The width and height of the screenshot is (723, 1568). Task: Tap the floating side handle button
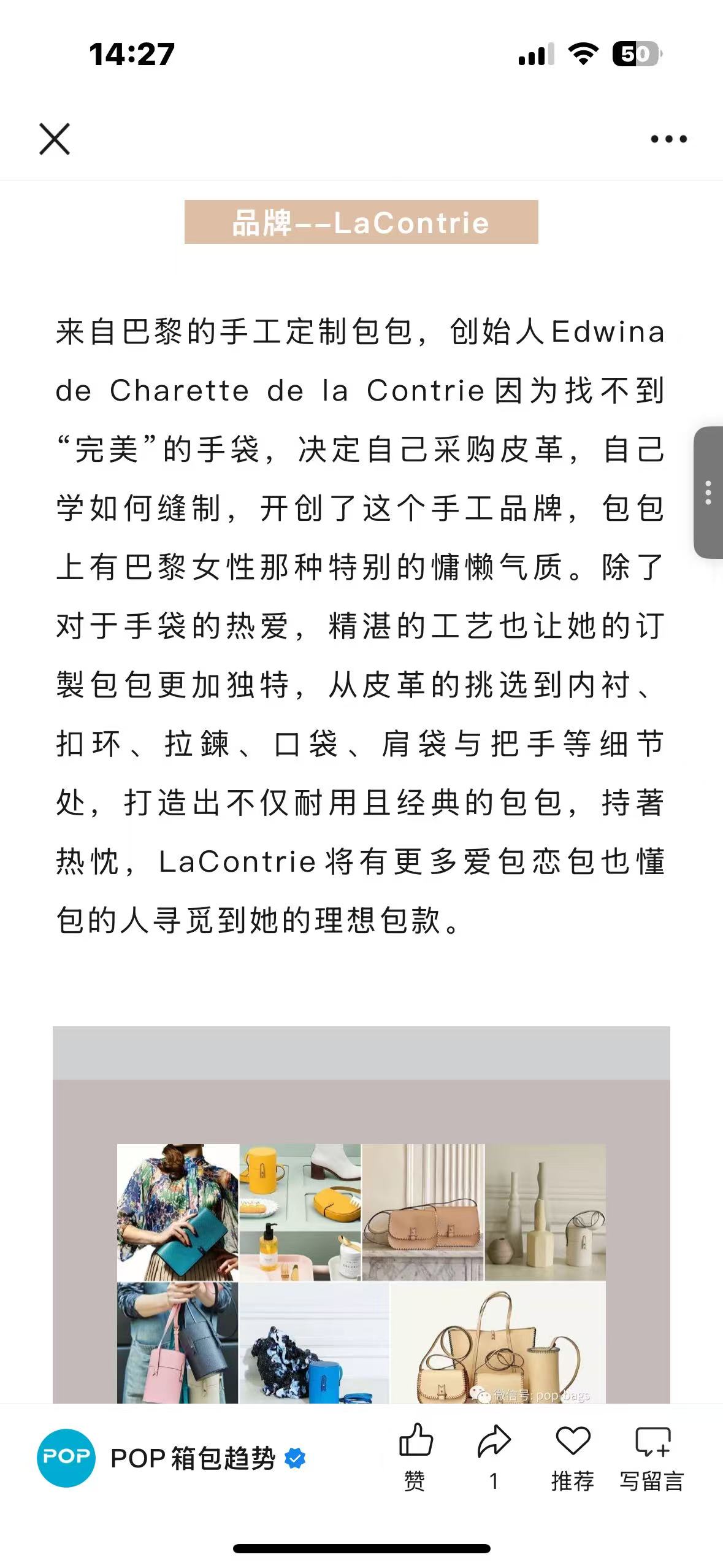click(x=708, y=492)
